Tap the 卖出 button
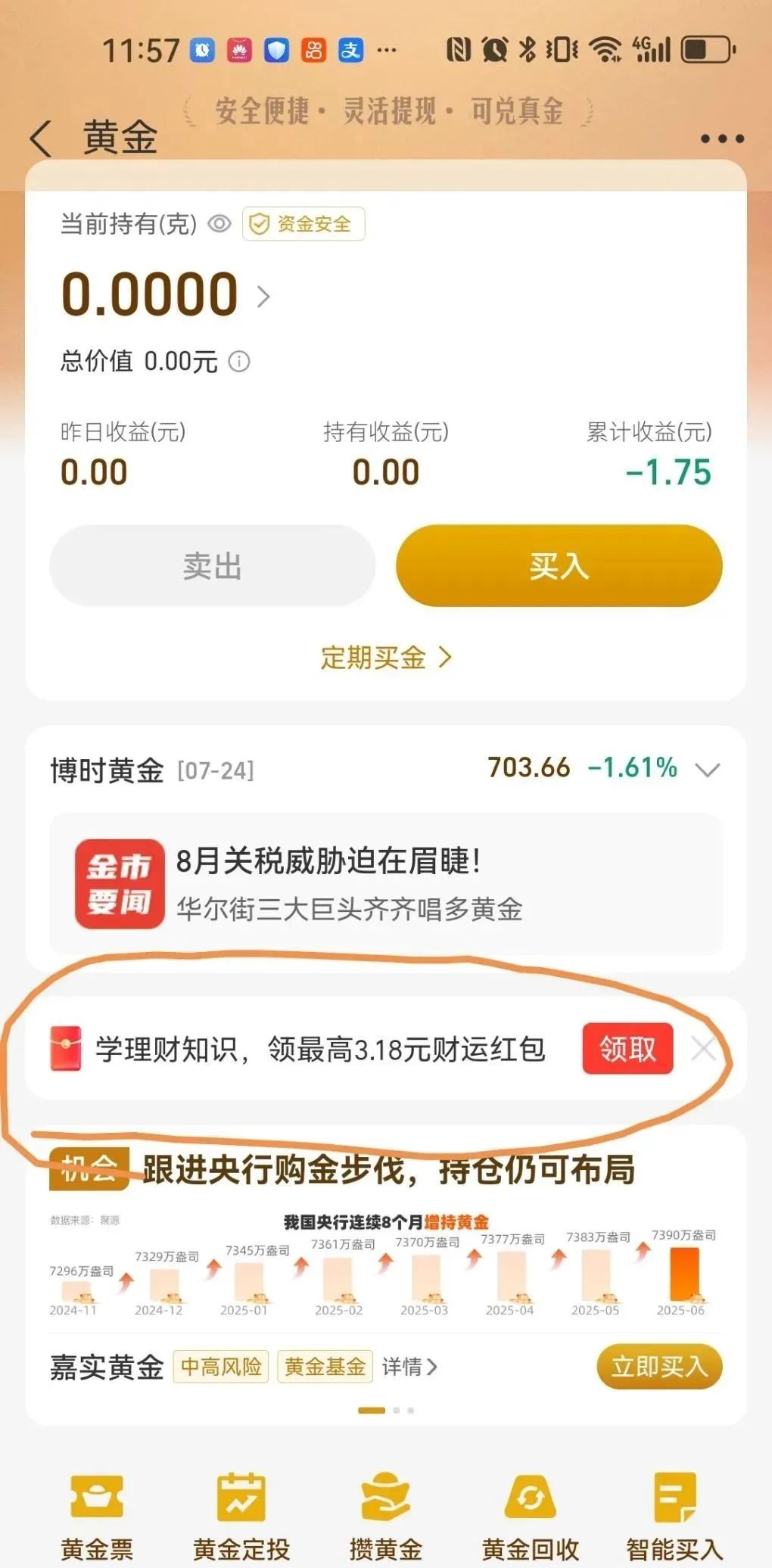Viewport: 772px width, 1568px height. click(x=213, y=566)
